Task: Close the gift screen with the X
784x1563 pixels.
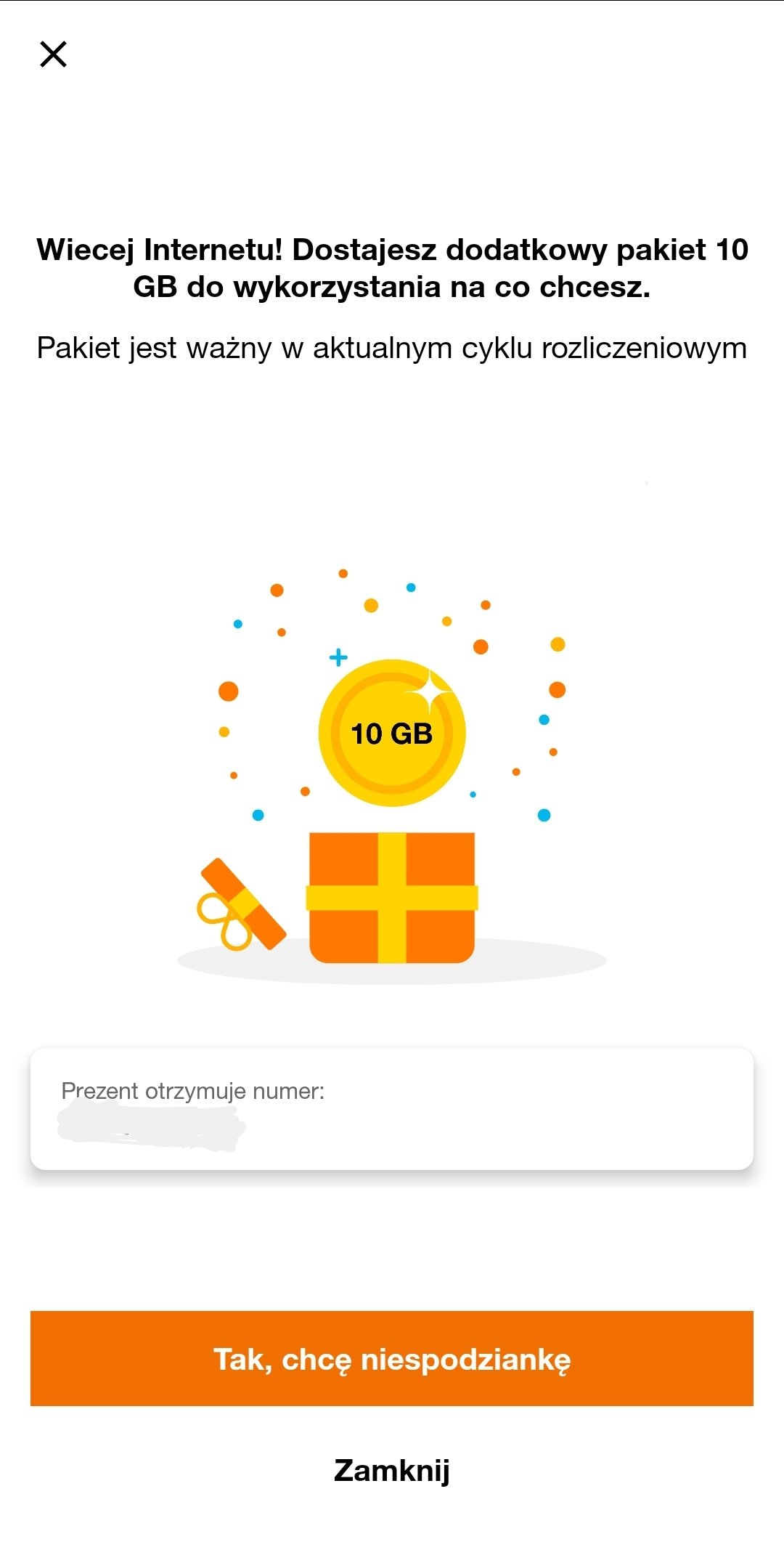Action: pos(53,54)
